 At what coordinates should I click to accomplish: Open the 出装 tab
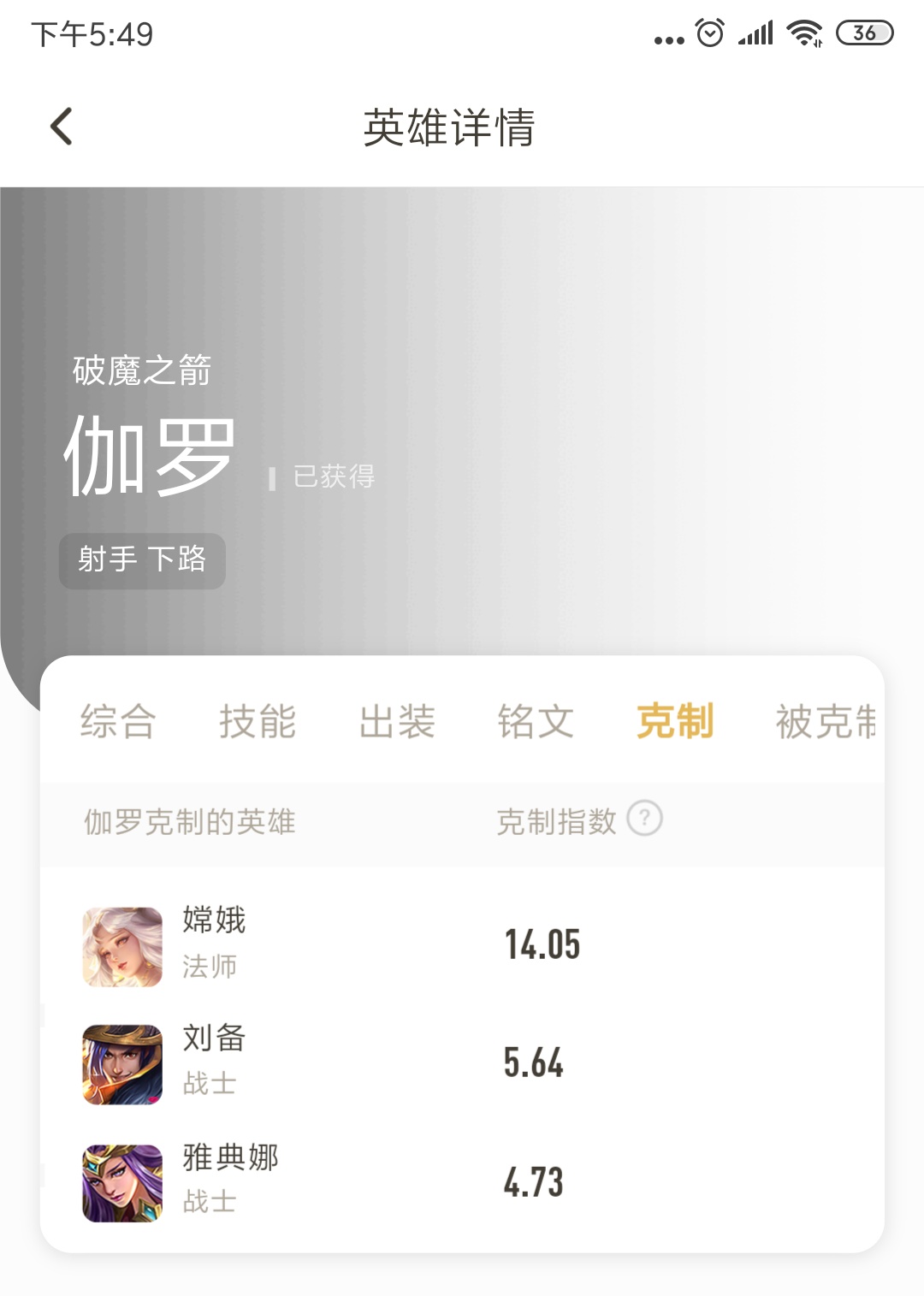[397, 721]
